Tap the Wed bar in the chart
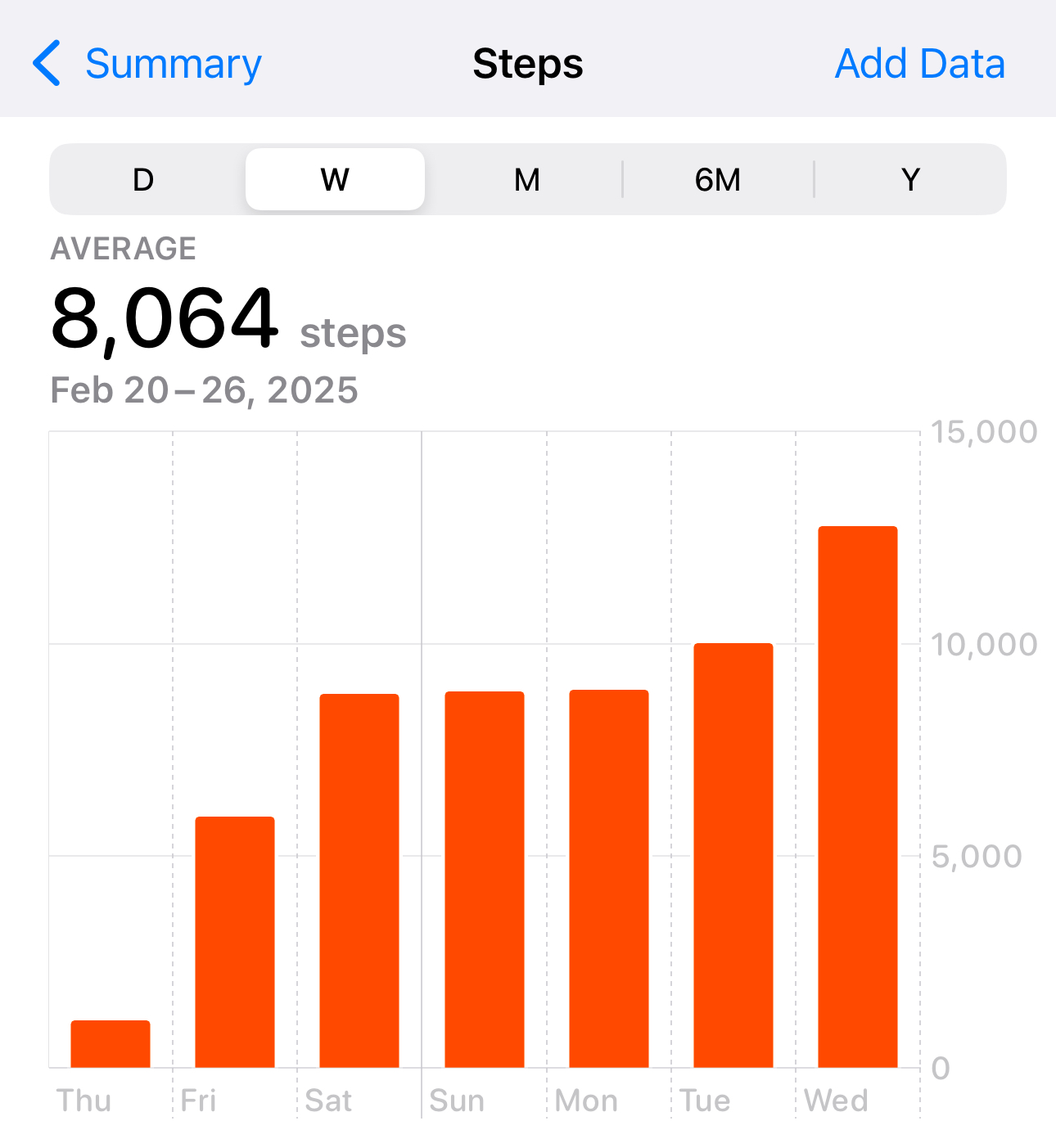The height and width of the screenshot is (1148, 1056). click(x=857, y=798)
